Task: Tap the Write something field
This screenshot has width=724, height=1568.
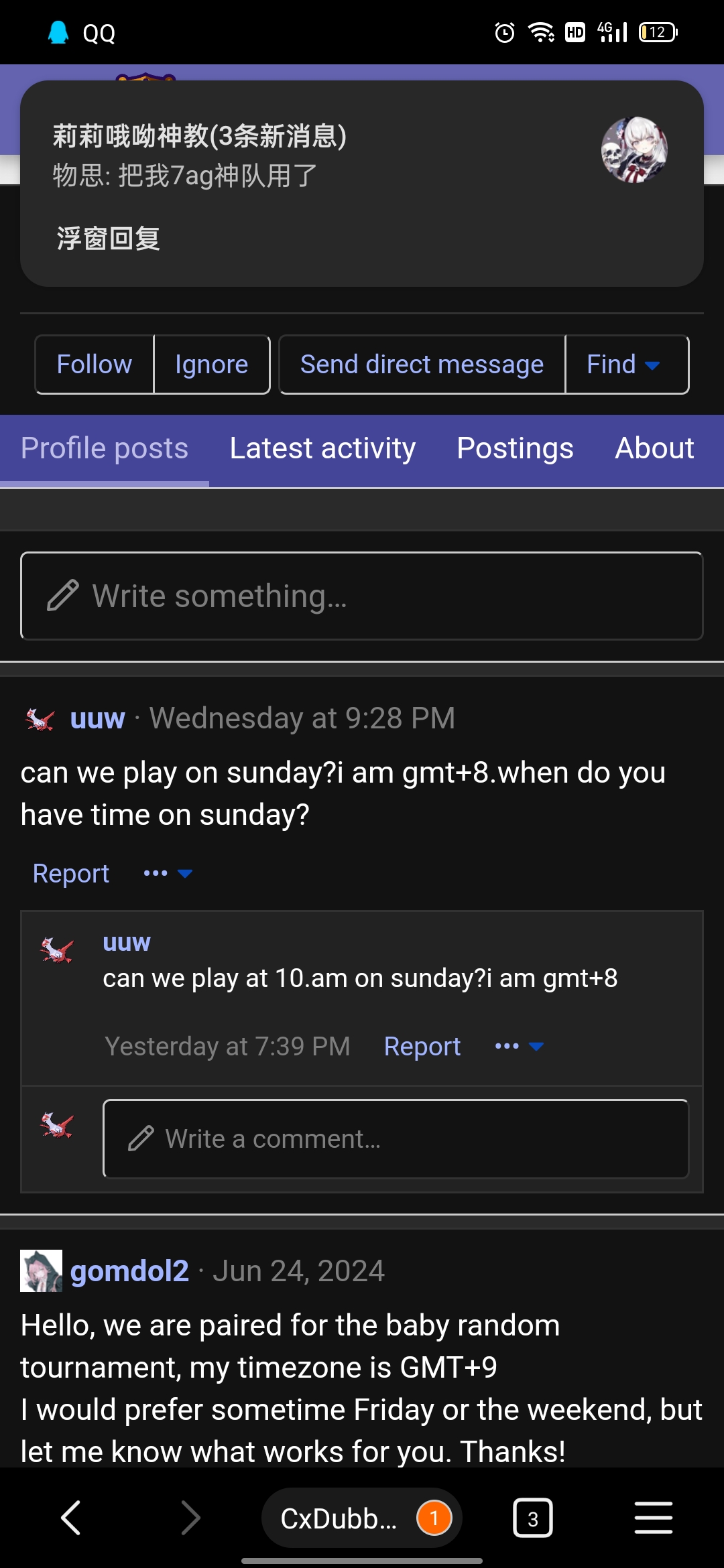Action: click(362, 596)
